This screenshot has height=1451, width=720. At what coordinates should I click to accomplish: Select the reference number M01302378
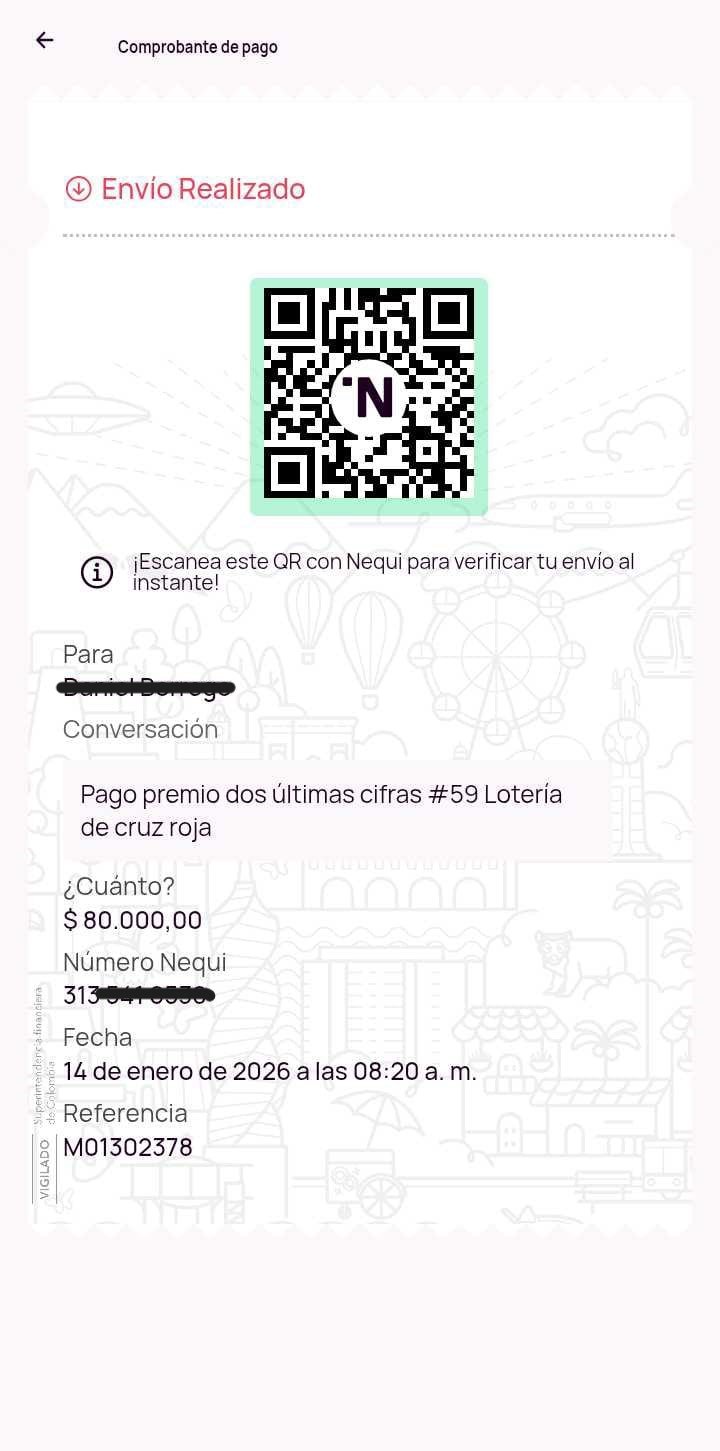pos(127,1147)
